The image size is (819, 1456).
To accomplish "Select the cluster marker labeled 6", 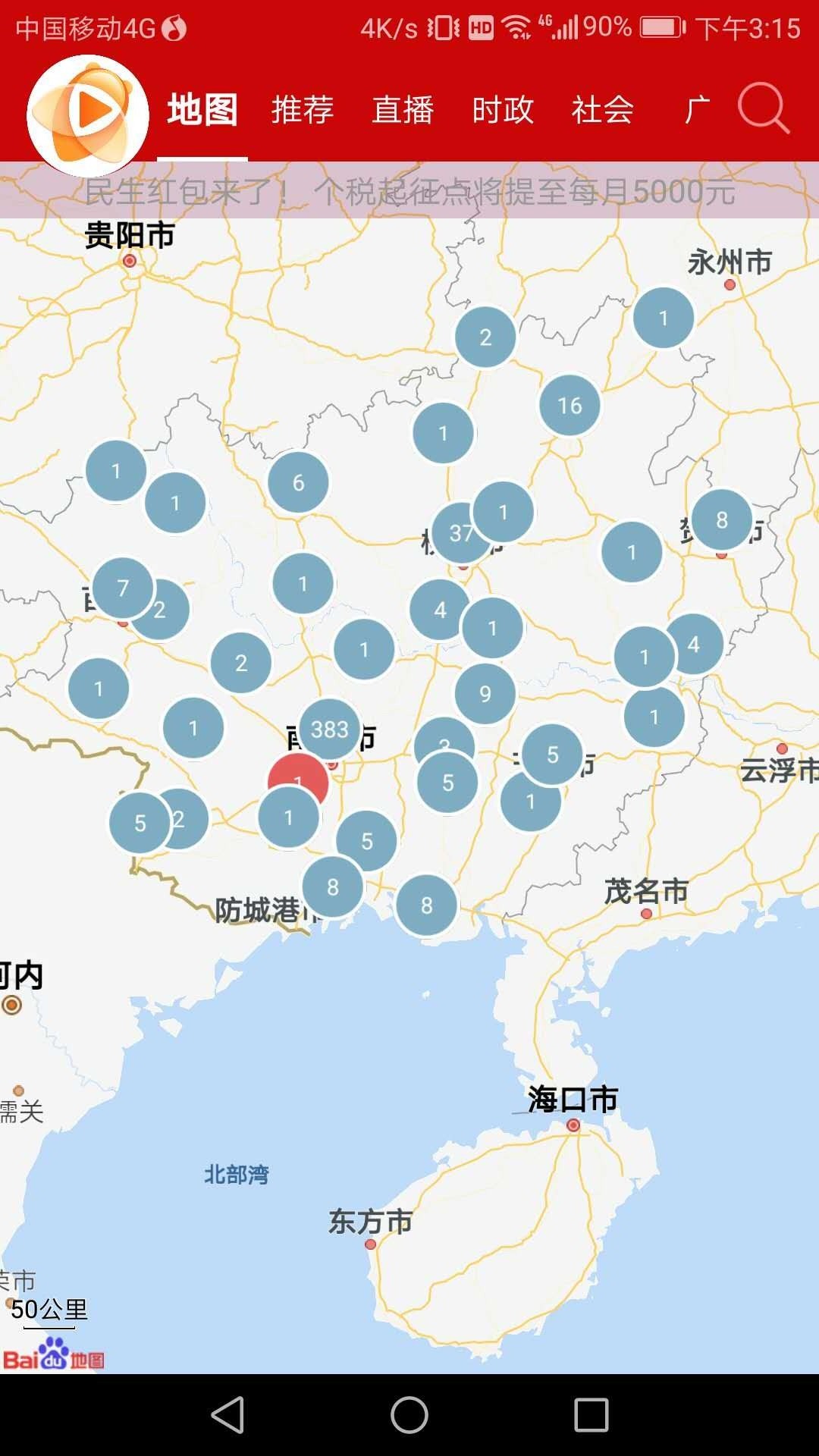I will tap(298, 482).
